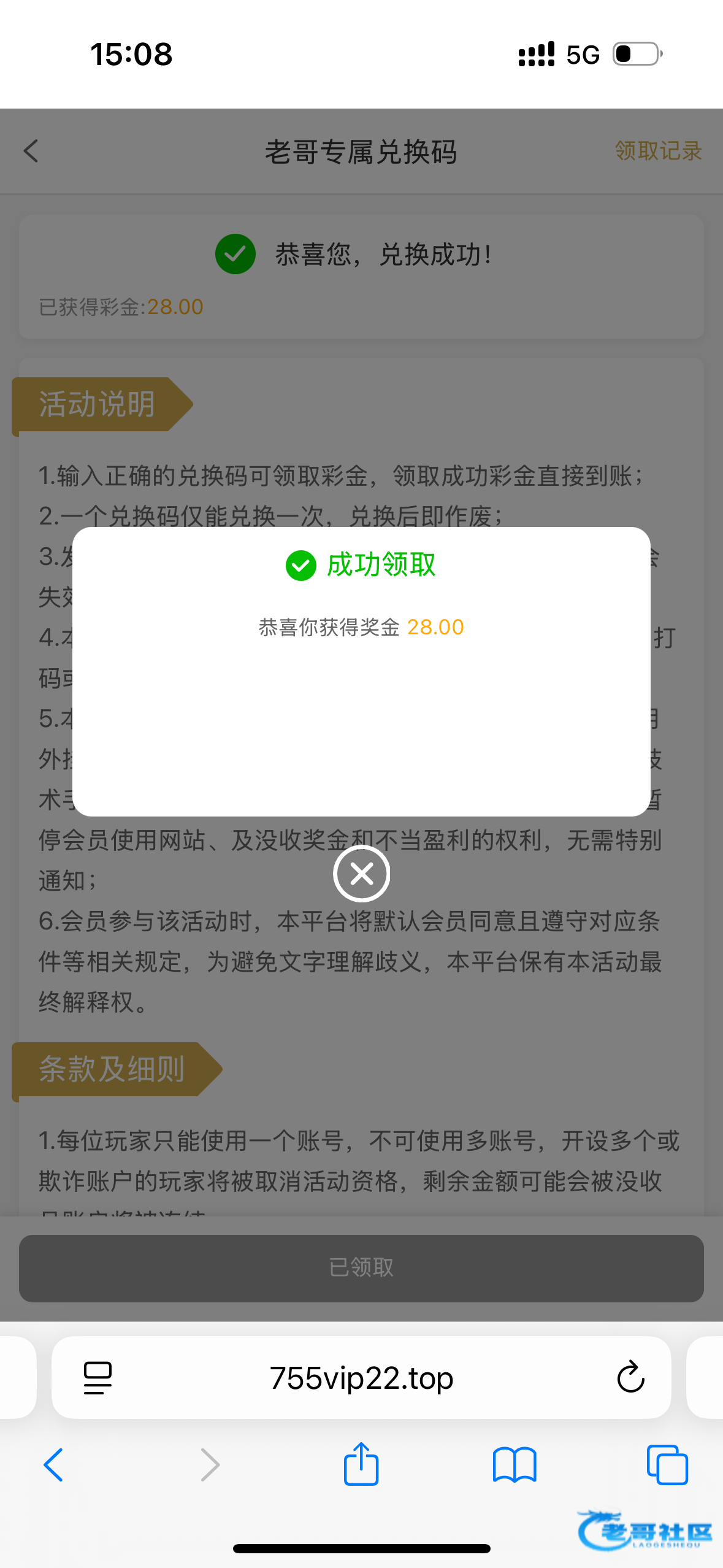The image size is (723, 1568).
Task: Open Safari bookmarks
Action: [x=515, y=1465]
